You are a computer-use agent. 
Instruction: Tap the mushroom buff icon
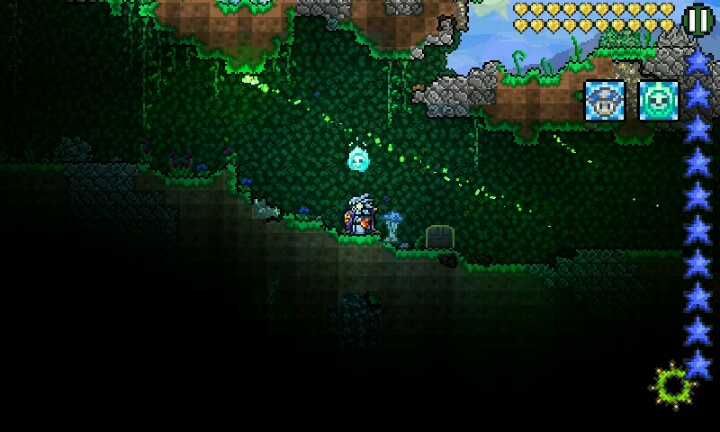604,100
